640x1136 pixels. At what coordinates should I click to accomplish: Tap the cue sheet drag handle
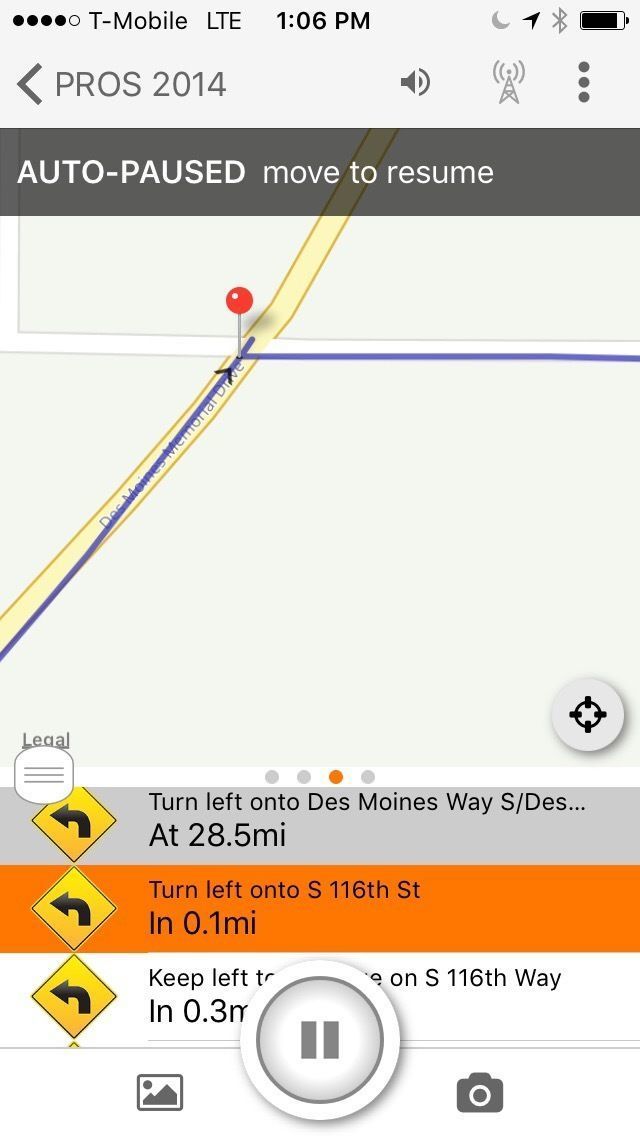(44, 774)
